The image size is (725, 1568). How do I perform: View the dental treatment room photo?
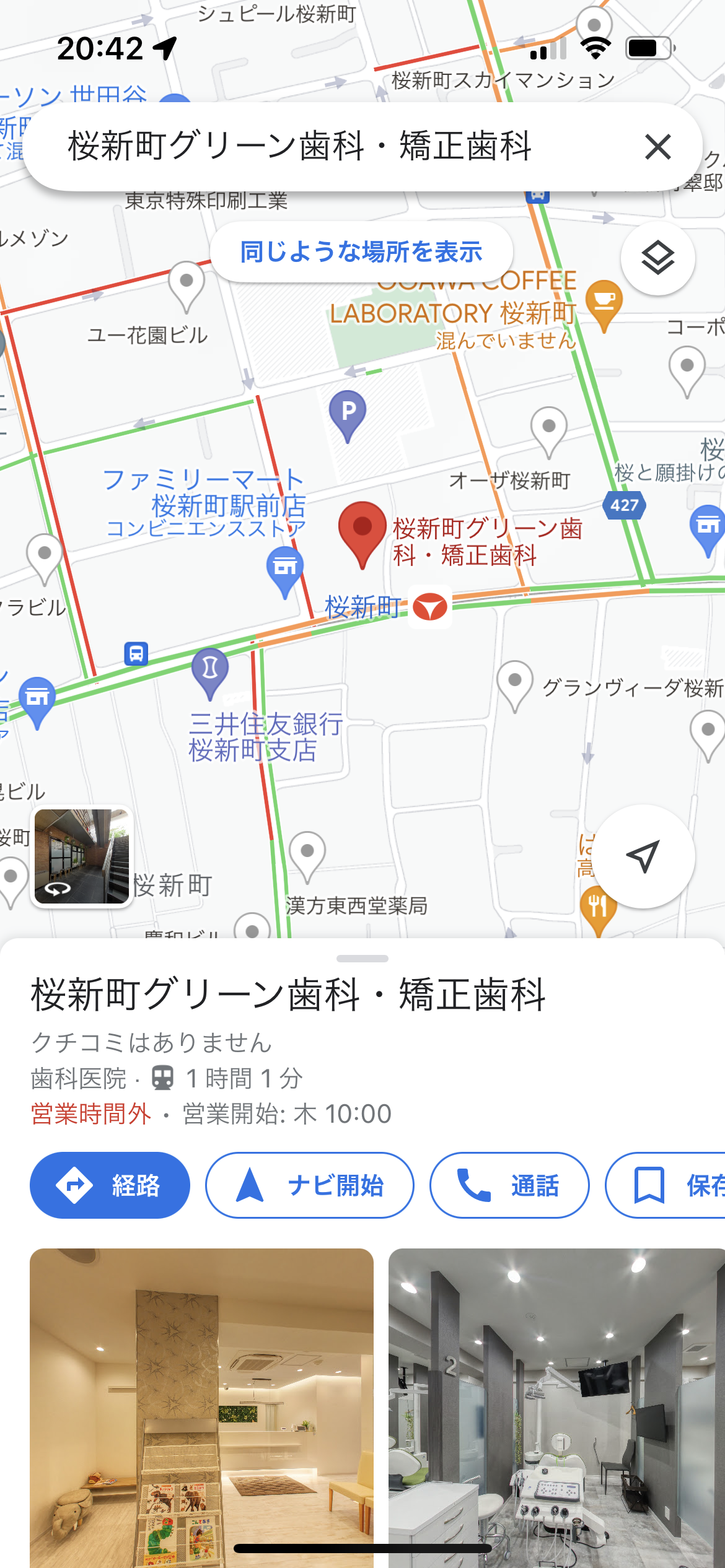[556, 1406]
